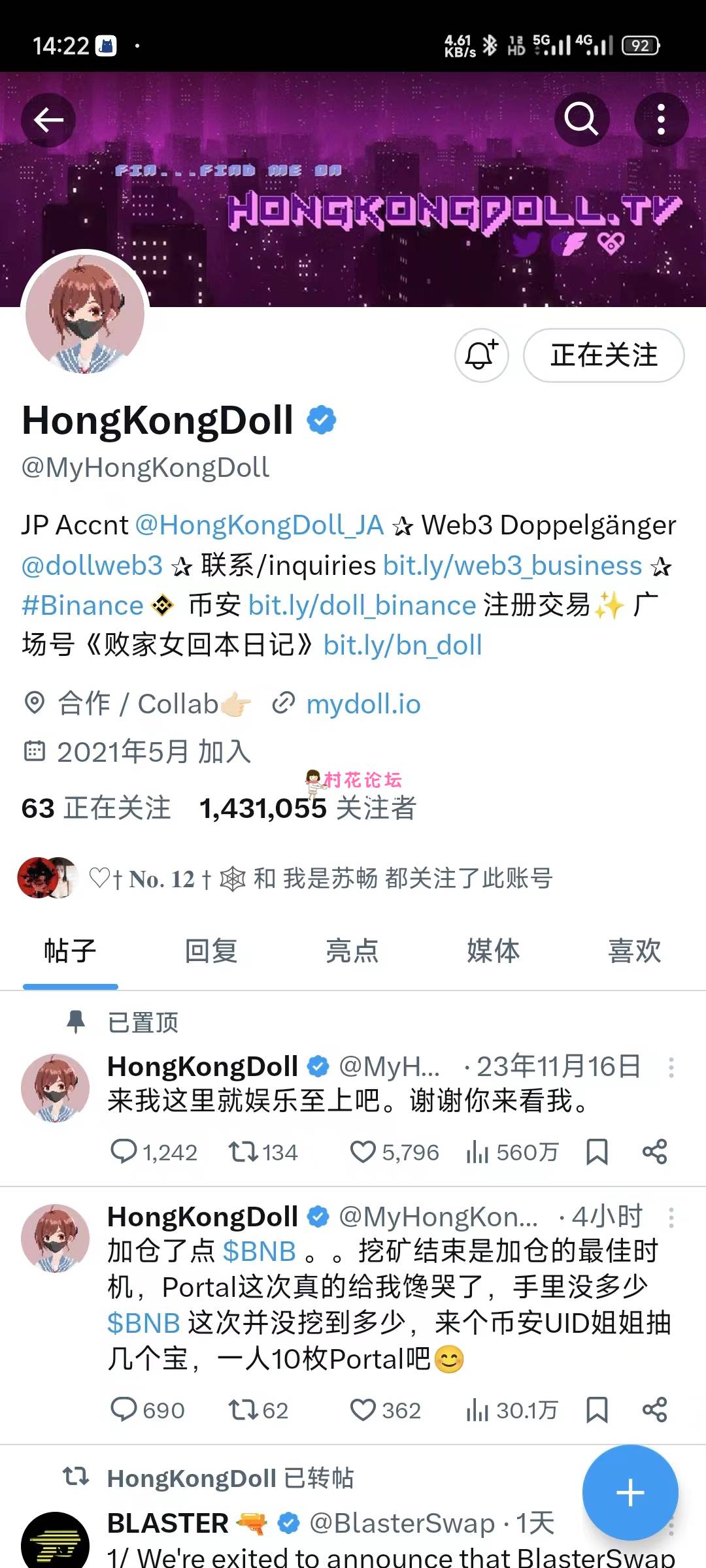Image resolution: width=706 pixels, height=1568 pixels.
Task: View the 1,431,055 关注者 followers list
Action: [307, 808]
